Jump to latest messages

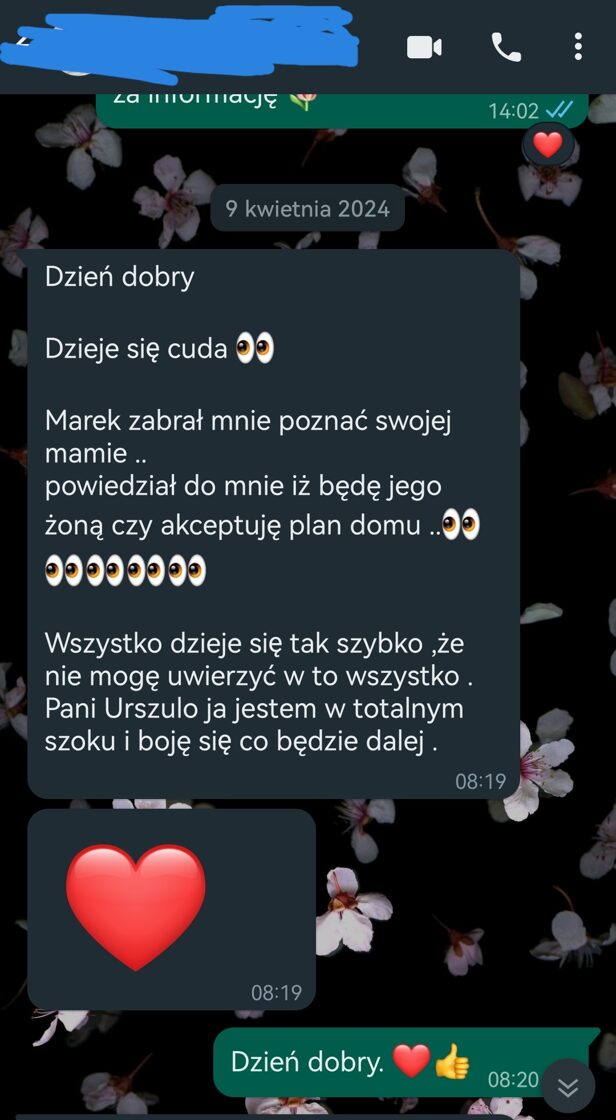tap(568, 1086)
